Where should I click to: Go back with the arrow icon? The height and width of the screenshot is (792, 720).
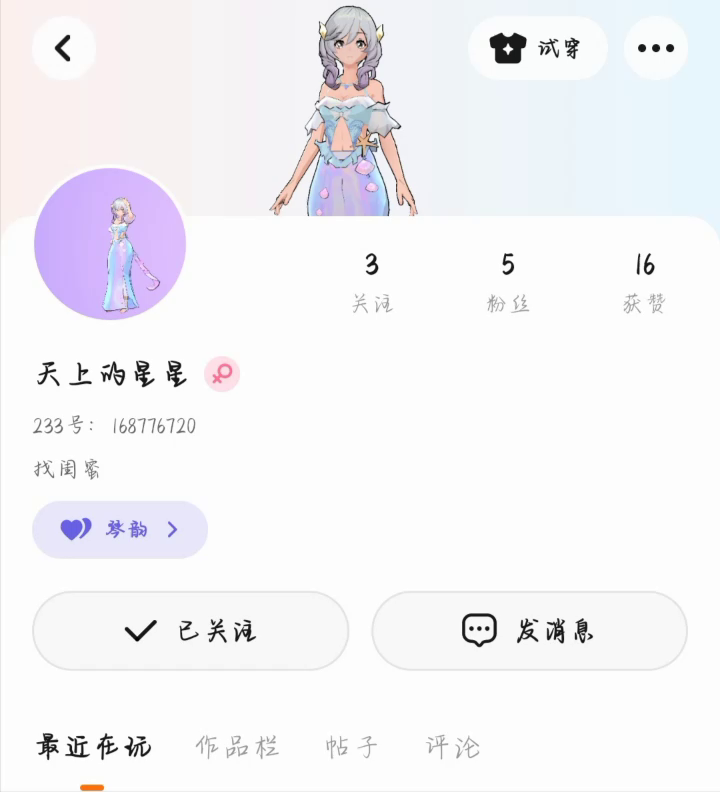click(64, 48)
